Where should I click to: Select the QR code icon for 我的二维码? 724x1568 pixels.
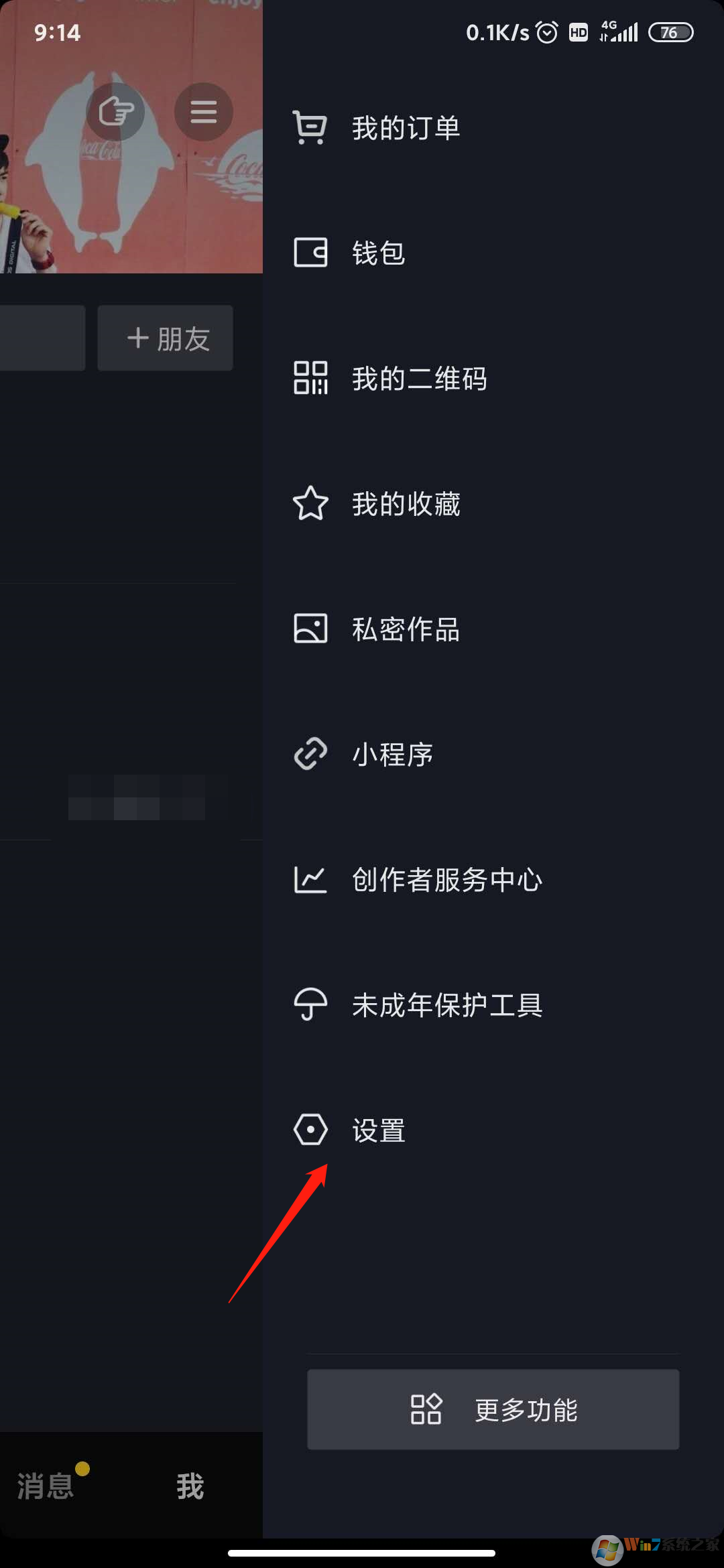coord(310,378)
